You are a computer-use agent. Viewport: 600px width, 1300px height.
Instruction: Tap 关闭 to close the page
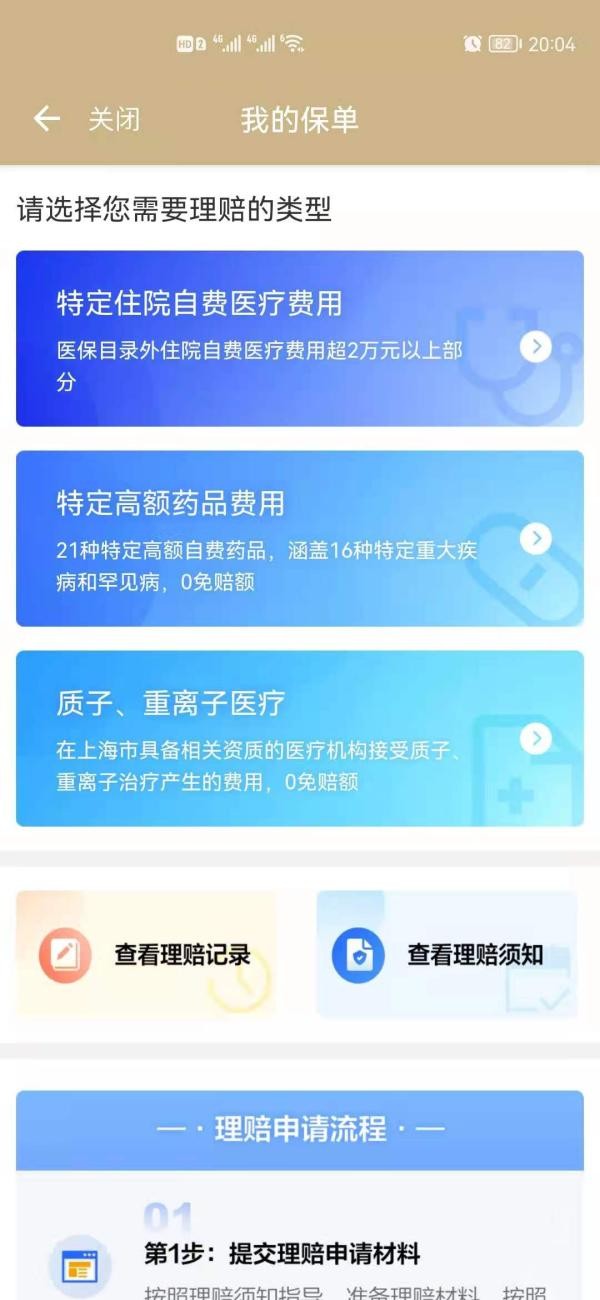tap(114, 120)
